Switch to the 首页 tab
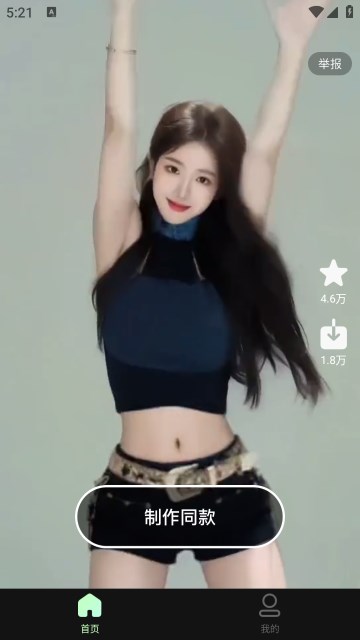Image resolution: width=360 pixels, height=640 pixels. (90, 613)
